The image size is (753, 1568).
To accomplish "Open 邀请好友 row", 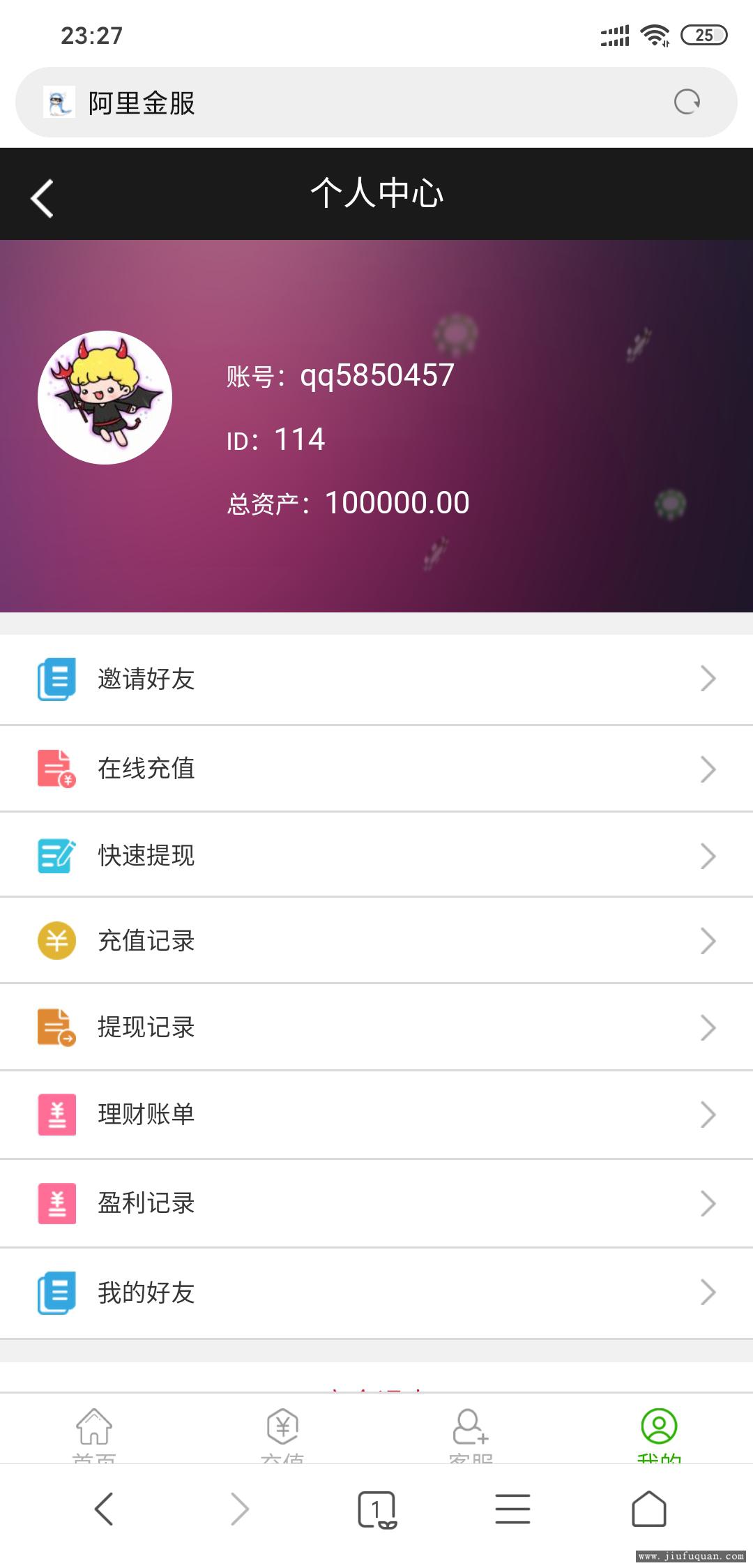I will 376,679.
